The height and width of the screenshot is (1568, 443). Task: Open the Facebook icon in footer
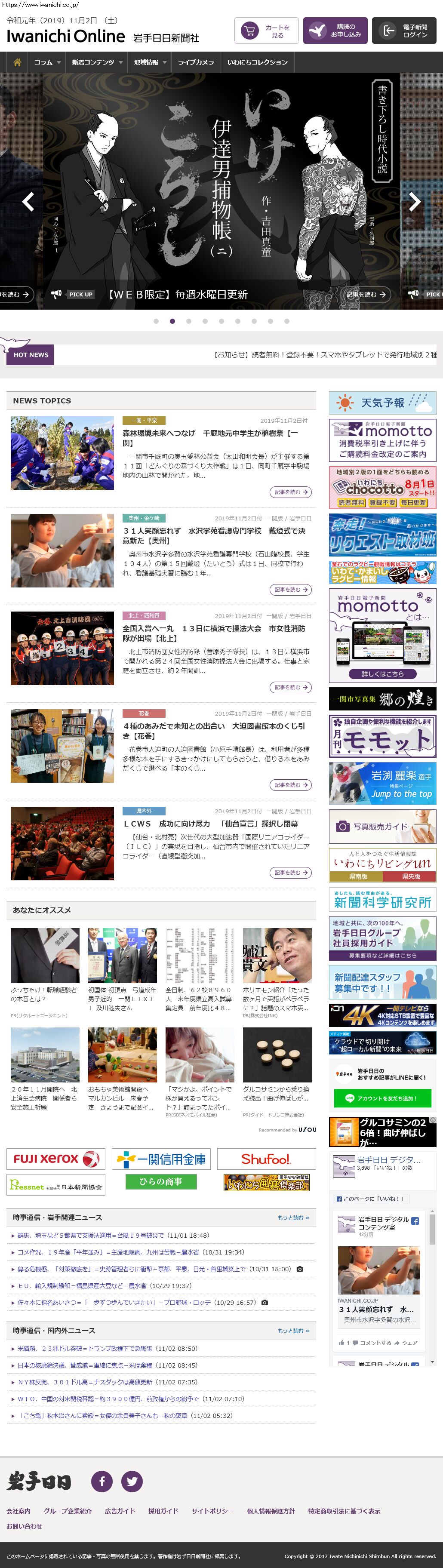(102, 1480)
